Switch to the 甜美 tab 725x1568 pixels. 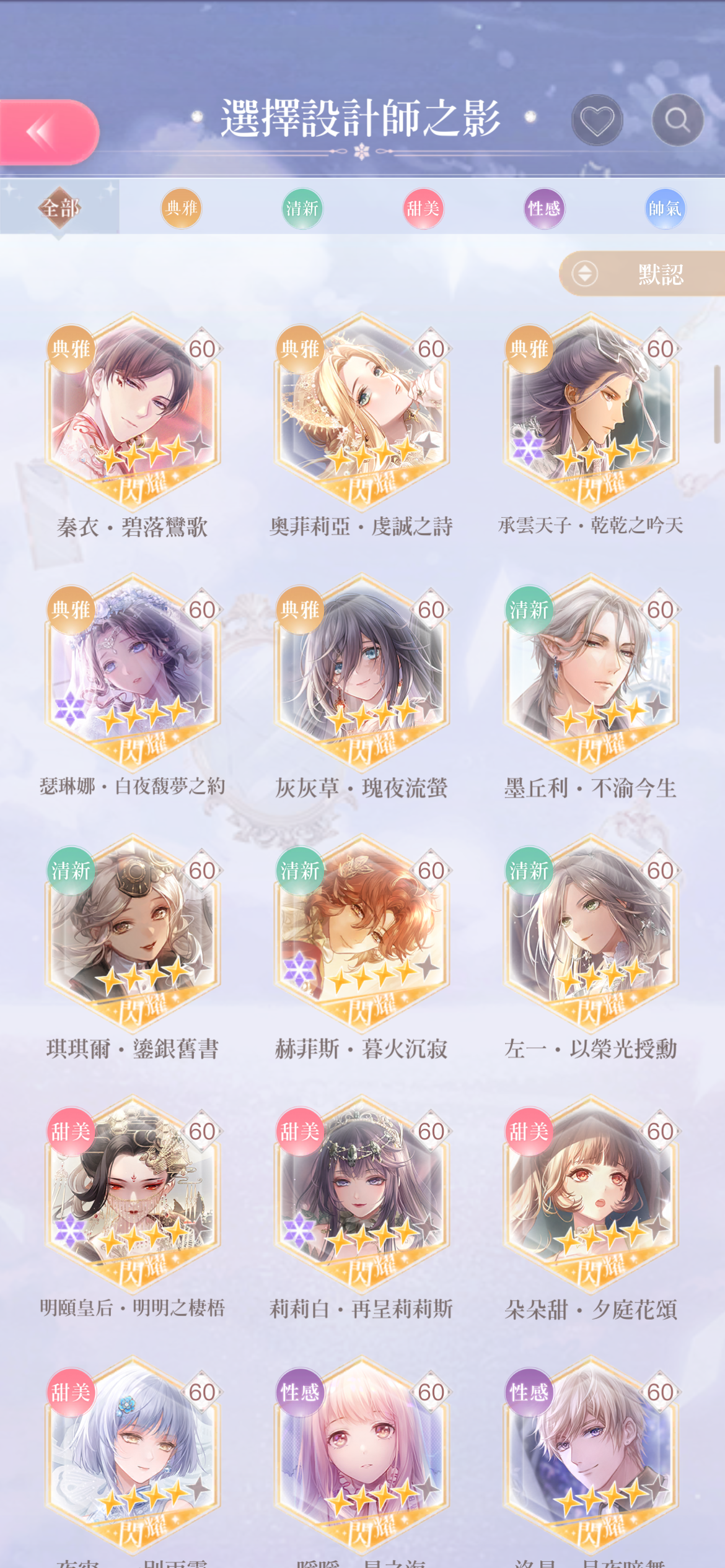tap(423, 208)
